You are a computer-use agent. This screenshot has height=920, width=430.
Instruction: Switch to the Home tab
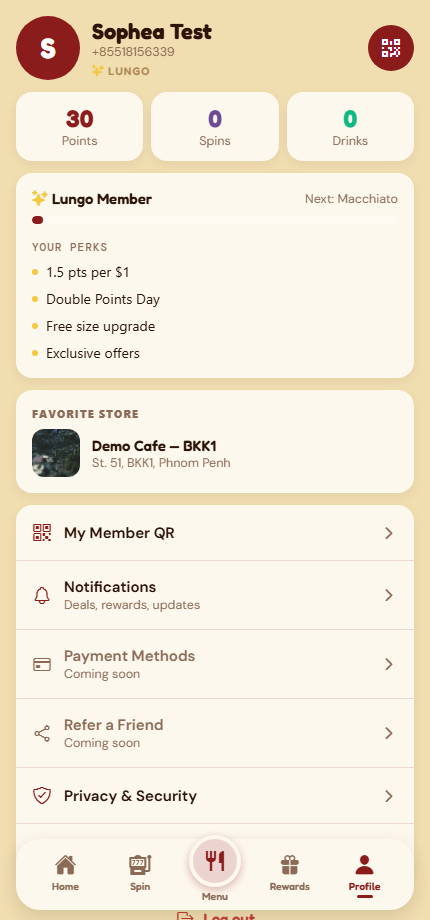tap(65, 873)
